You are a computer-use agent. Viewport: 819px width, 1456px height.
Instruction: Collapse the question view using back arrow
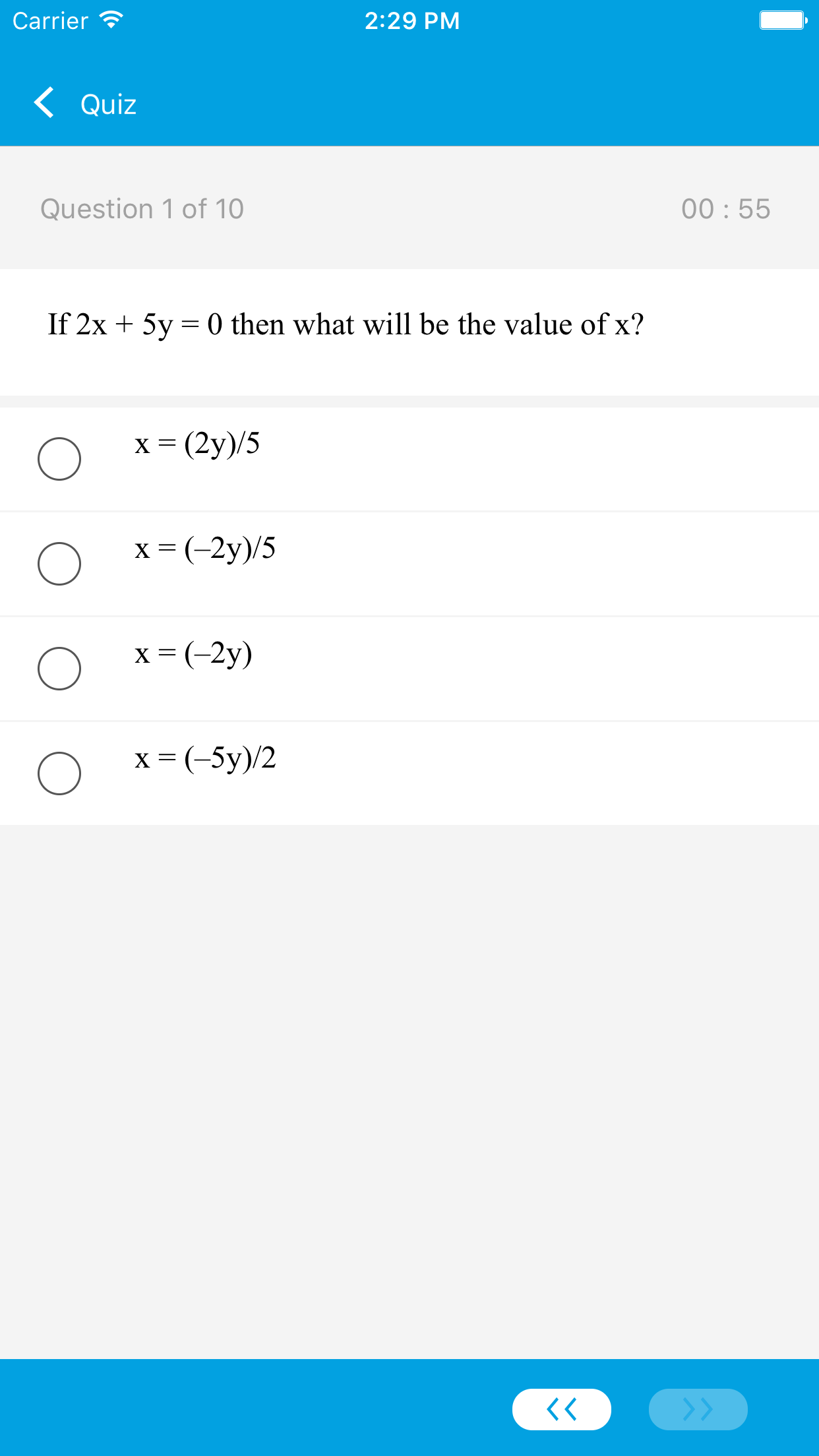(x=44, y=104)
